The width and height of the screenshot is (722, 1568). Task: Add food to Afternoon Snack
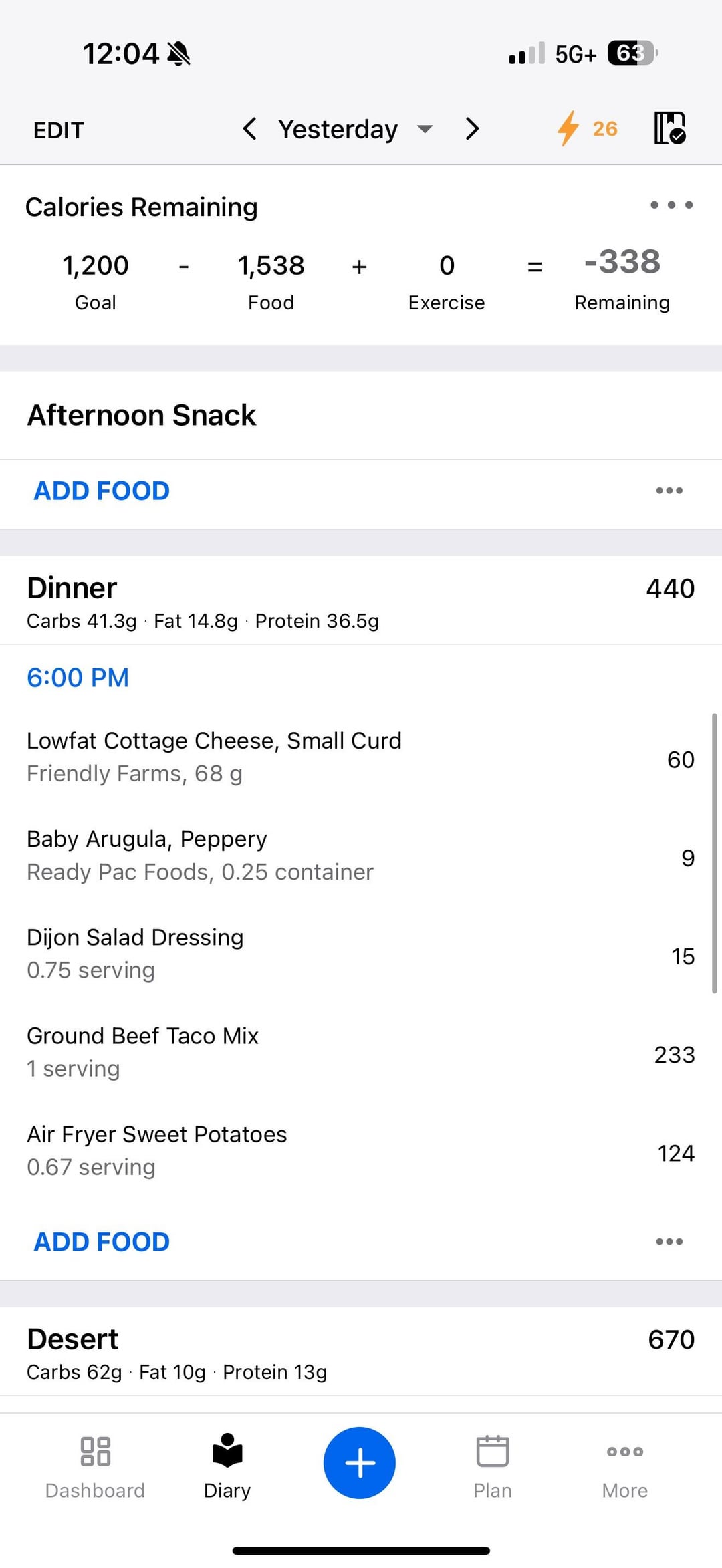102,491
